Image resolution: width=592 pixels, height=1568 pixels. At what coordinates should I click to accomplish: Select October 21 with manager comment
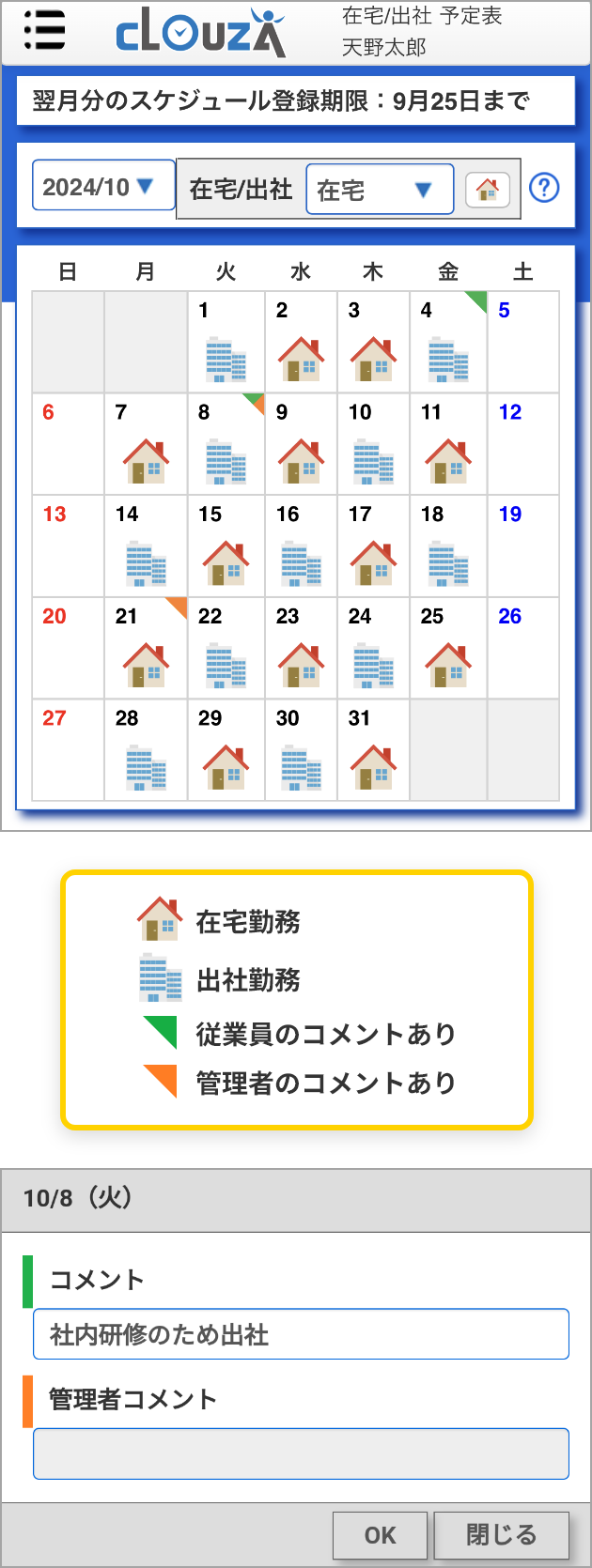pyautogui.click(x=146, y=649)
